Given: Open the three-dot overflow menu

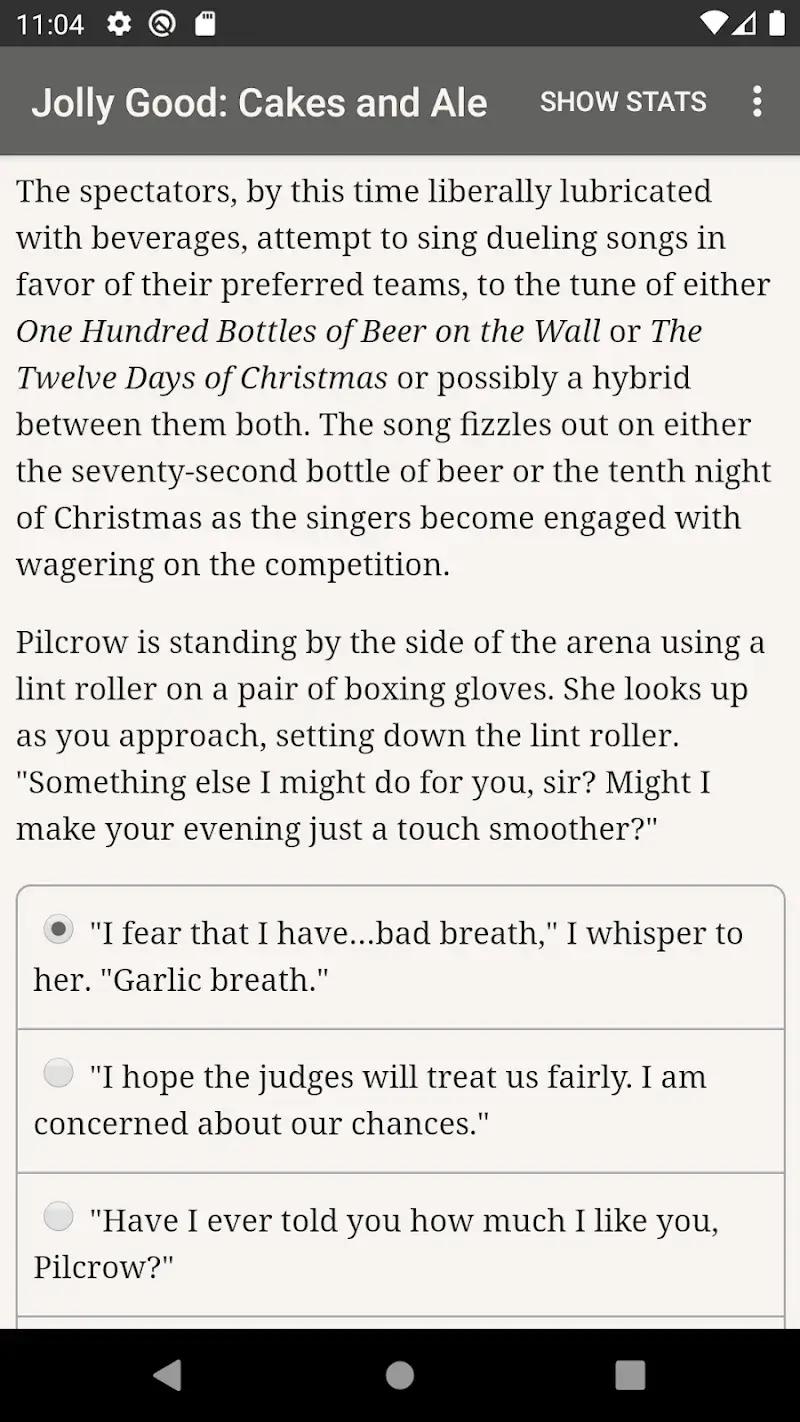Looking at the screenshot, I should click(x=757, y=102).
